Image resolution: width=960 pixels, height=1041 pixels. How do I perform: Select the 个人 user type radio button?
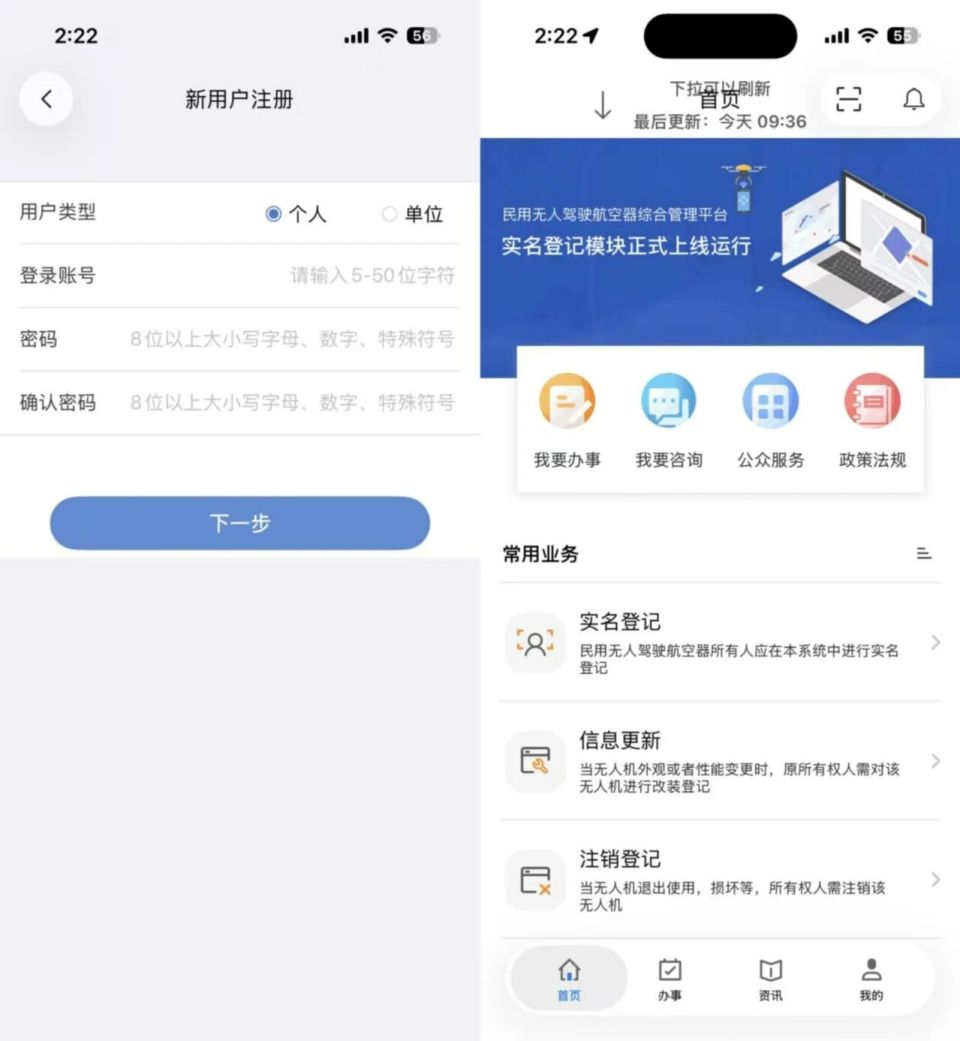273,214
